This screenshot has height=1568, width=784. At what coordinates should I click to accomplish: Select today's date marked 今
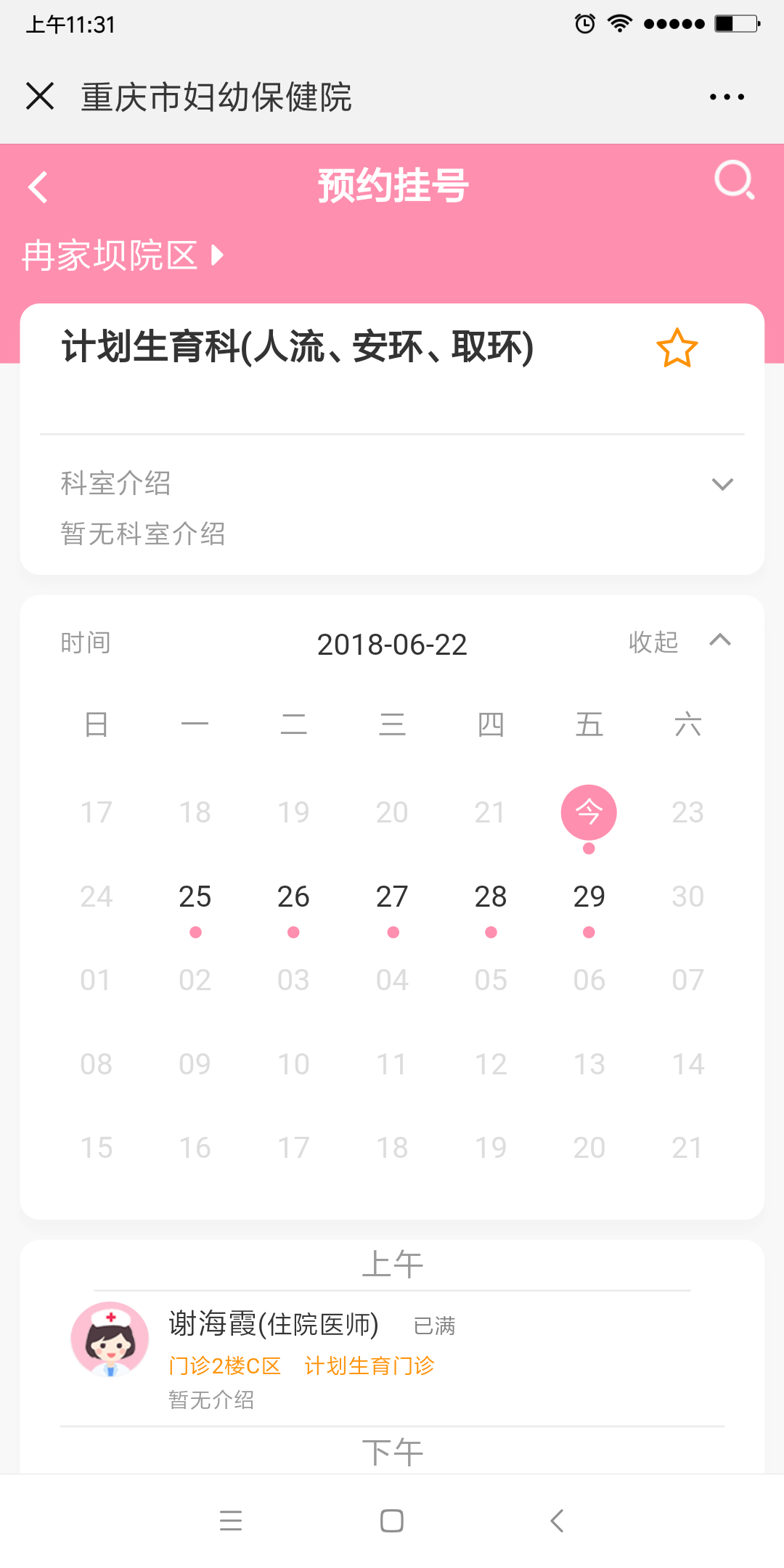coord(589,812)
